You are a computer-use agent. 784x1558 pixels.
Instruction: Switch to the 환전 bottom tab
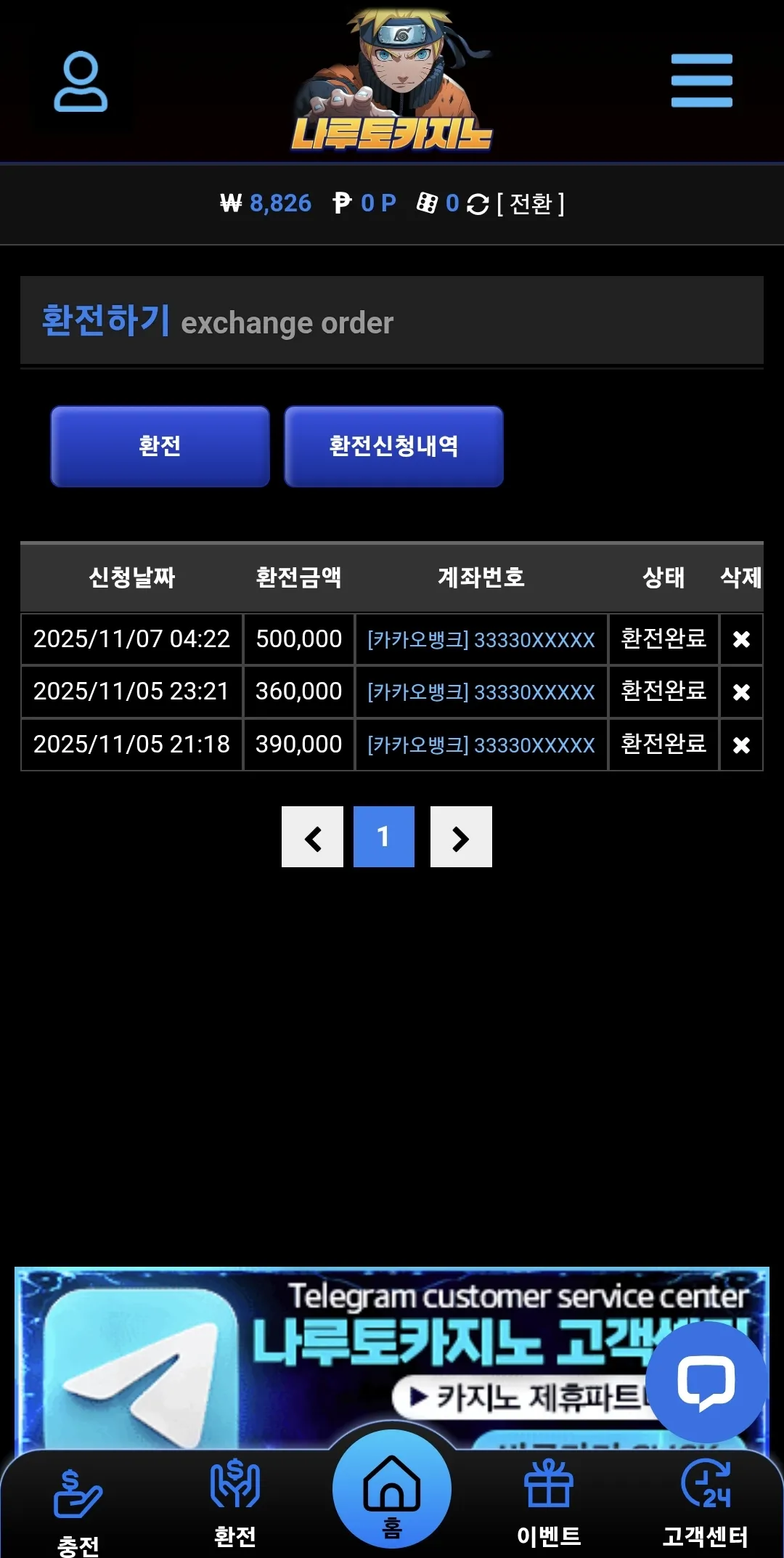[x=235, y=1505]
